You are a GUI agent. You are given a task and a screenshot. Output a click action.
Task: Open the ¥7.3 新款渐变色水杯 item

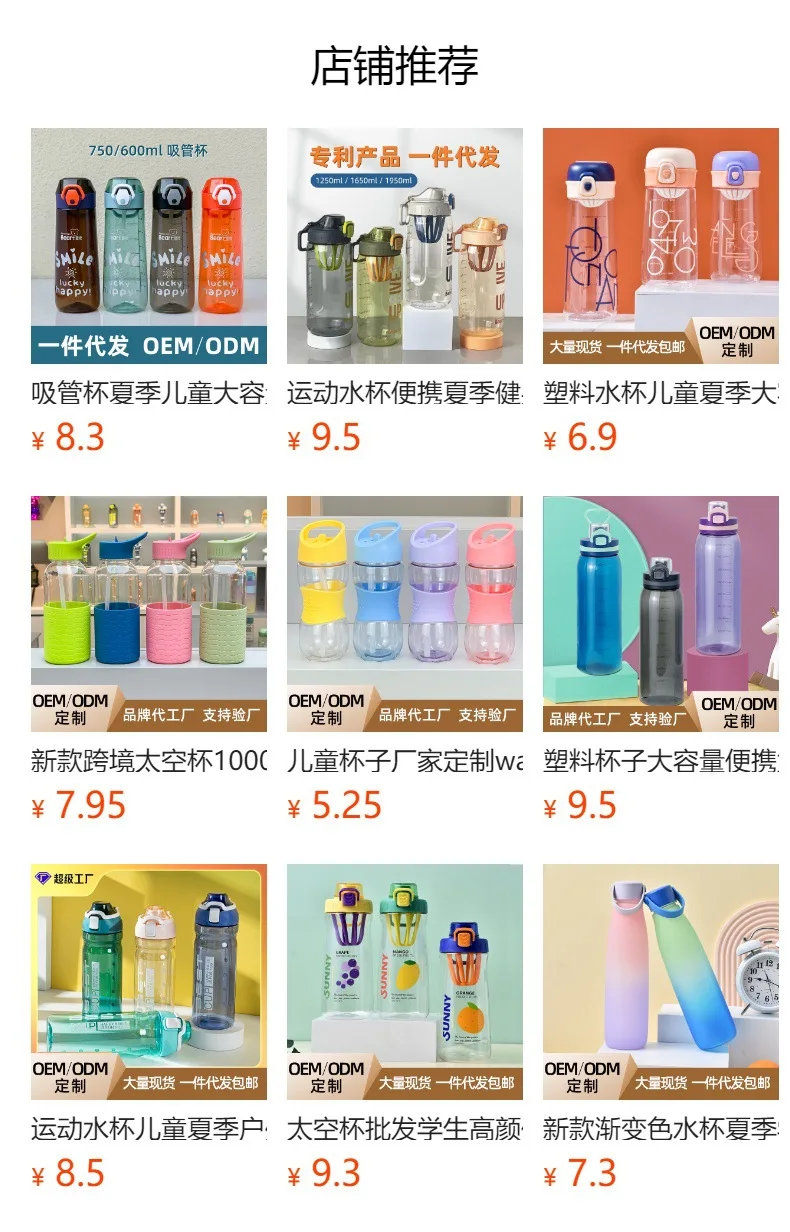pos(661,1028)
